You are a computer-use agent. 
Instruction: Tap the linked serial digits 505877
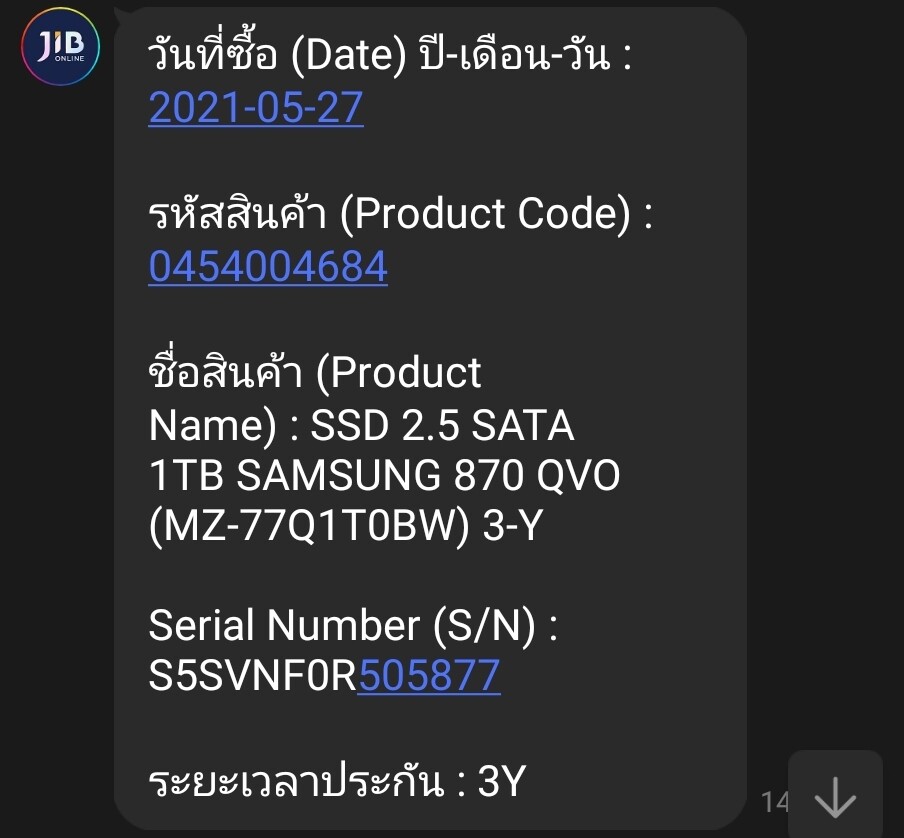pyautogui.click(x=428, y=677)
